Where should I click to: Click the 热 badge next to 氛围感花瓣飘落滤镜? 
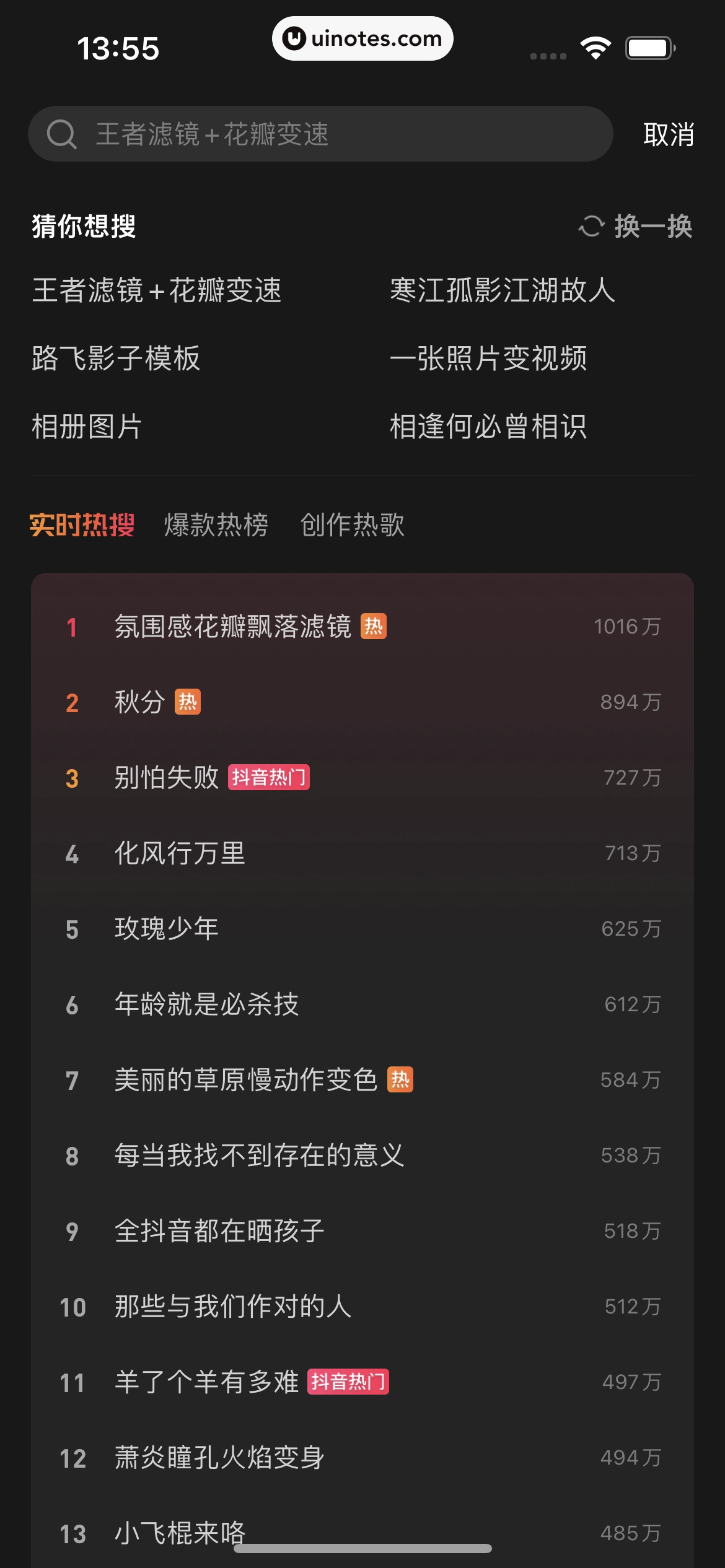[x=374, y=627]
